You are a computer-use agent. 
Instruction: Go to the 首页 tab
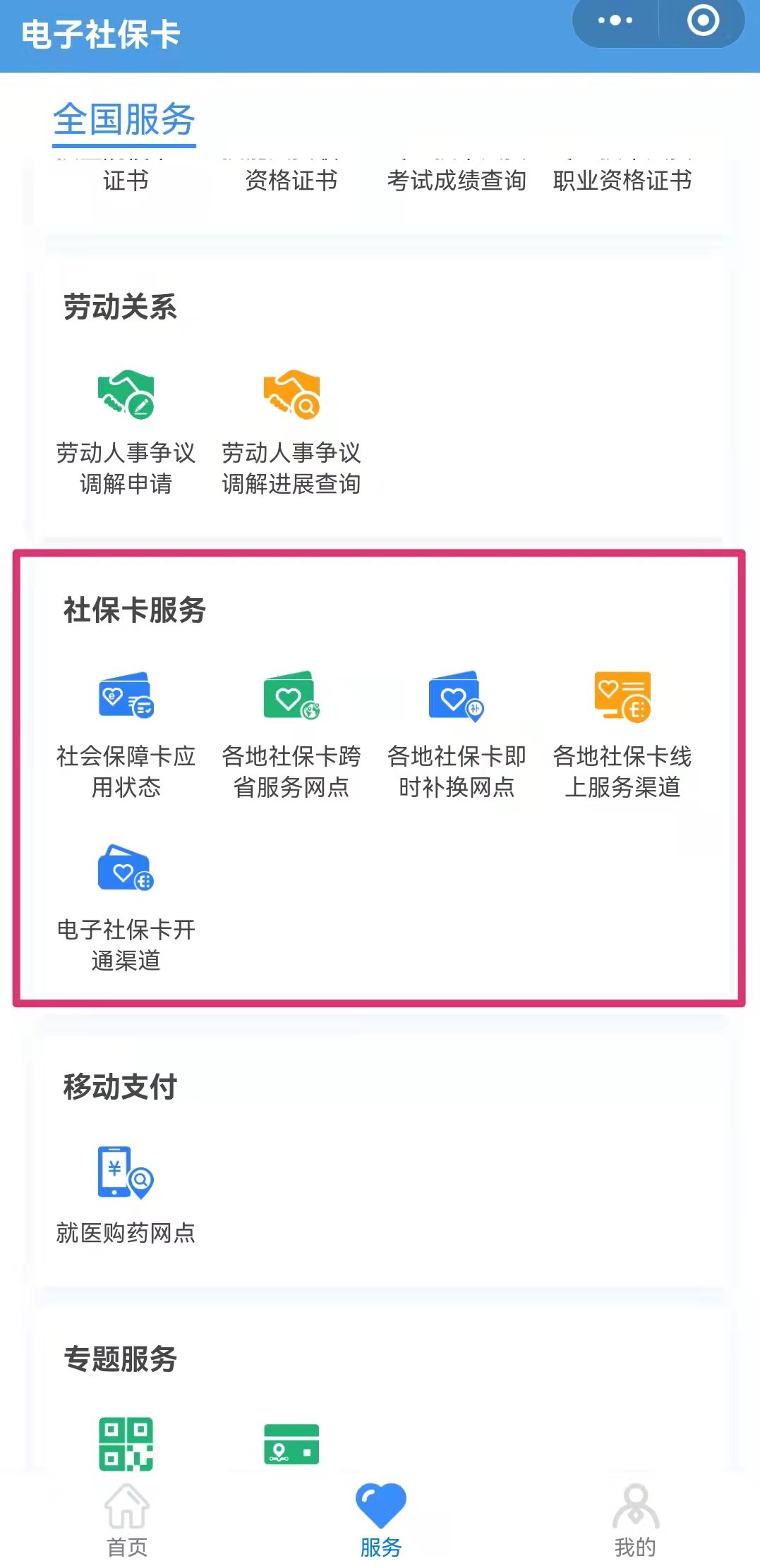pos(127,1520)
